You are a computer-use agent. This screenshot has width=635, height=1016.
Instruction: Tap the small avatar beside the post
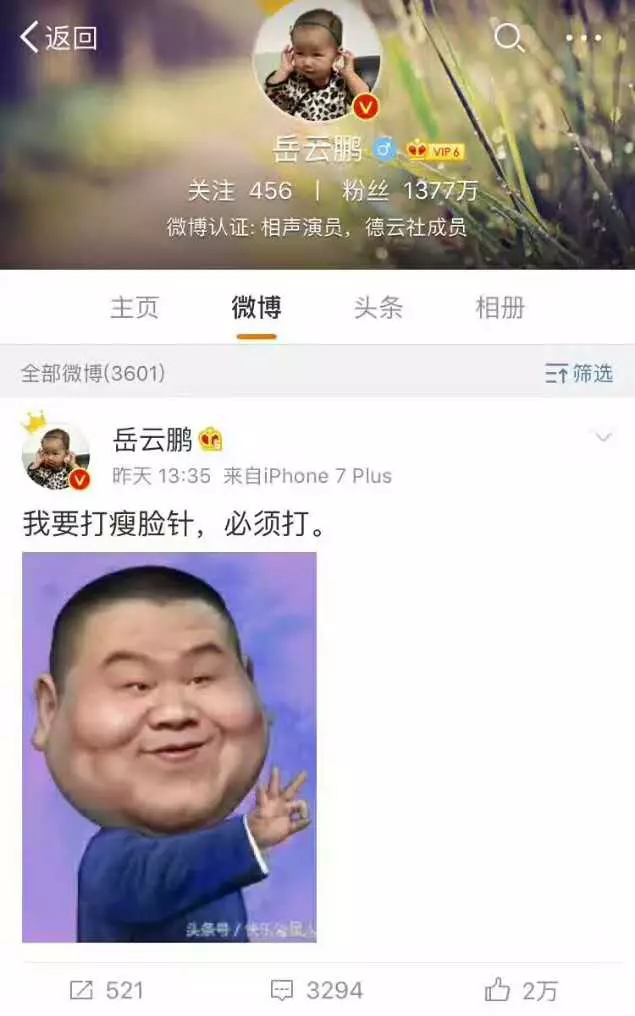click(56, 456)
